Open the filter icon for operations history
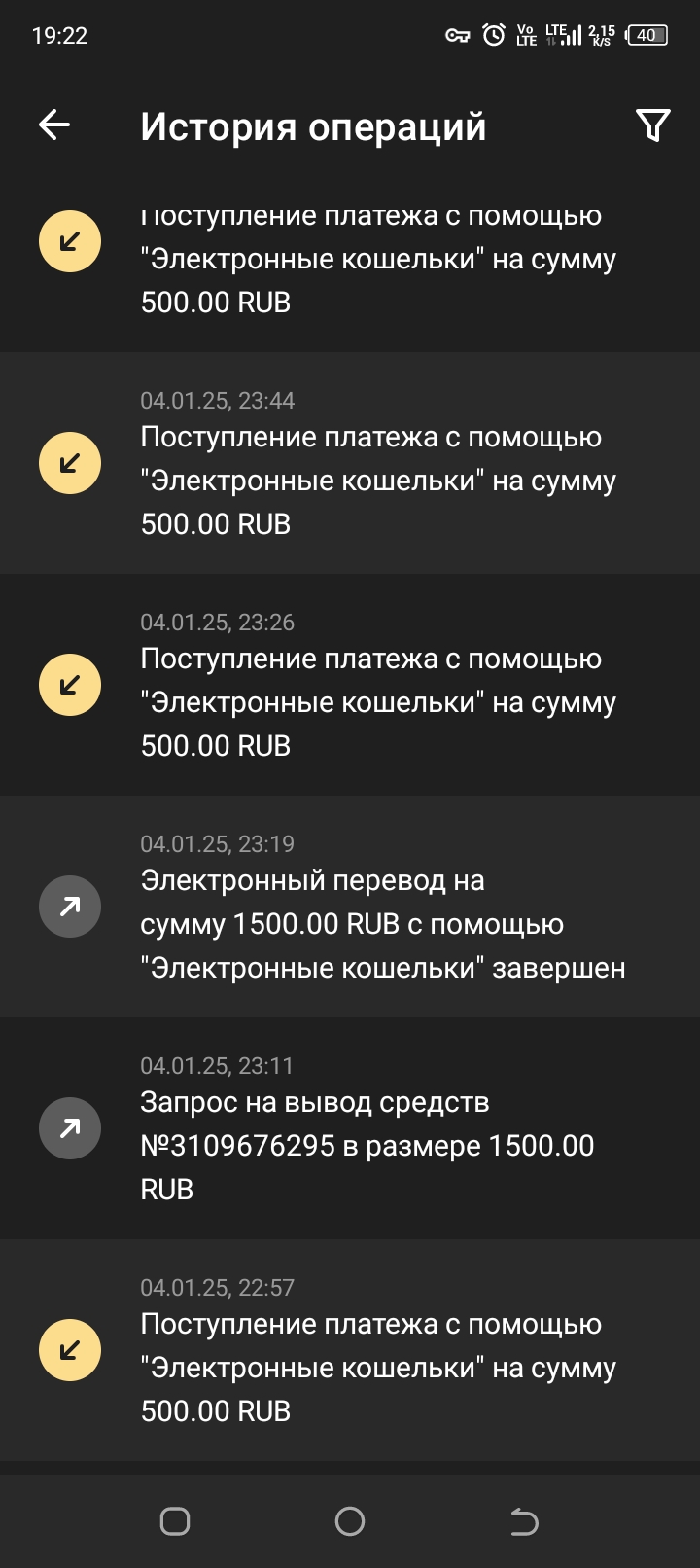 (x=653, y=125)
